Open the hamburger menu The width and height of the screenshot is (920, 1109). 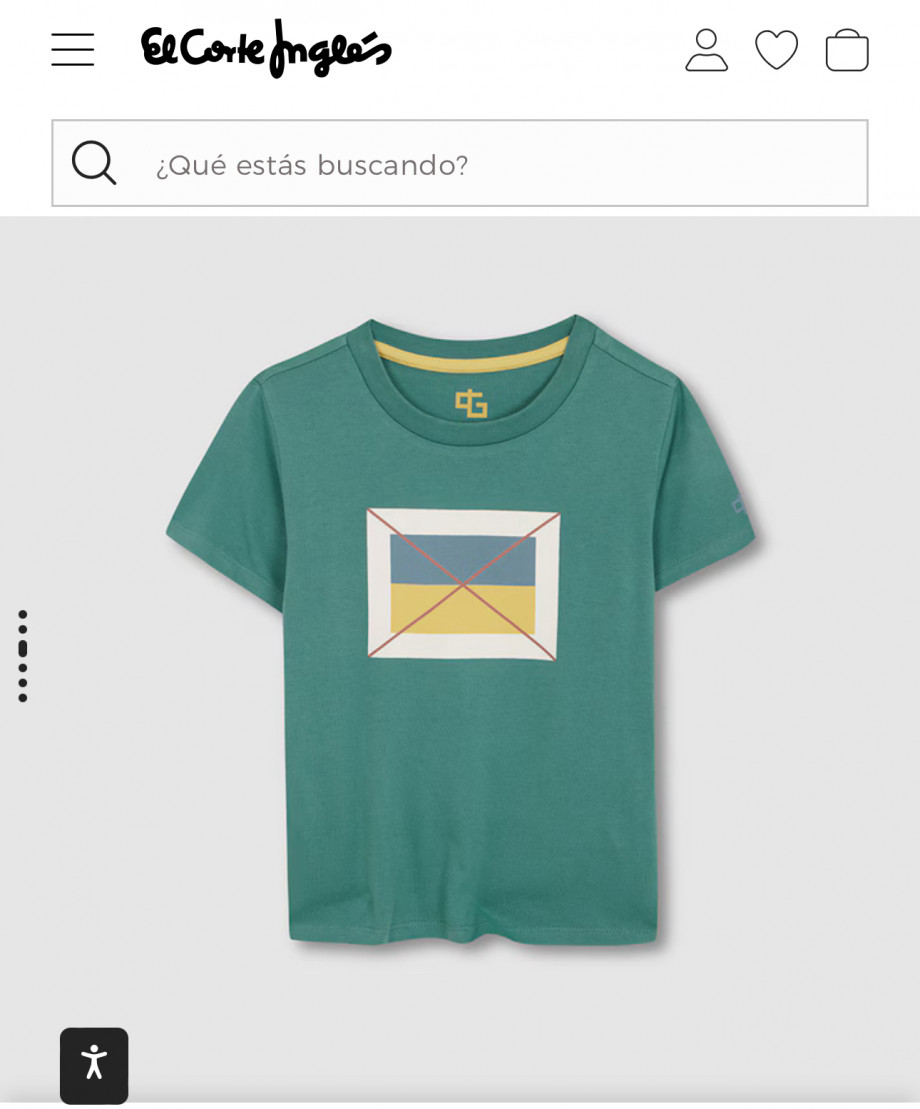click(73, 50)
